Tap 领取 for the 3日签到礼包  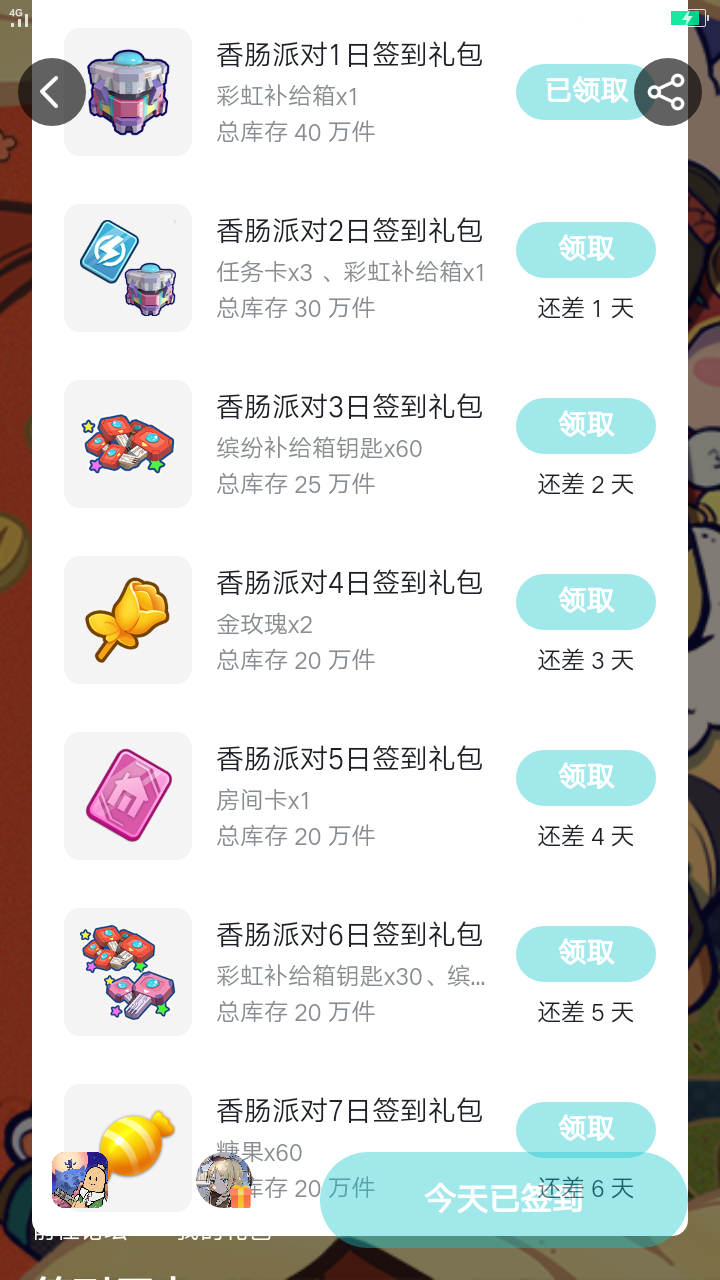585,426
